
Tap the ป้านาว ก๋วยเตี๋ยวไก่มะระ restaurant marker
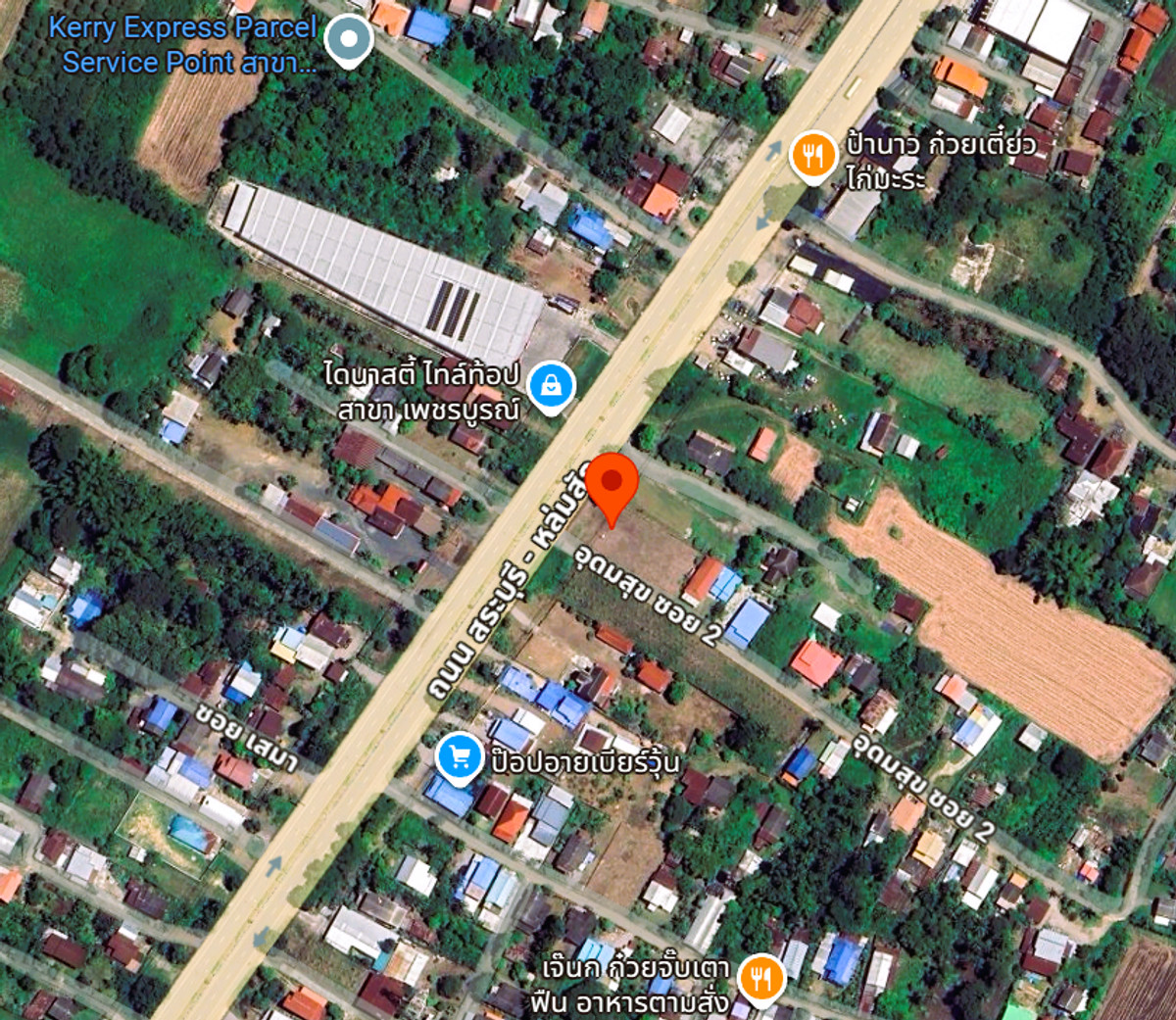[x=811, y=155]
